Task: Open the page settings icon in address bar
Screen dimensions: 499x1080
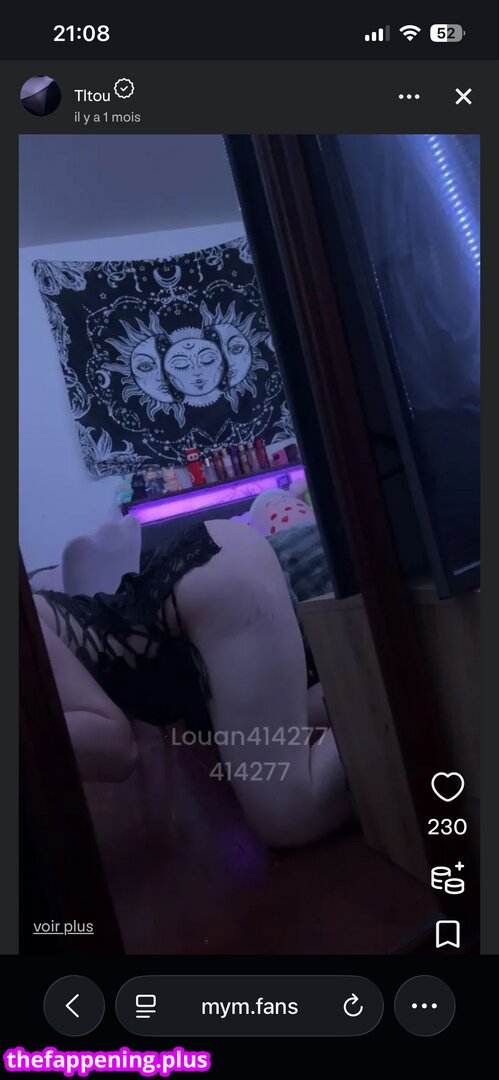Action: click(145, 1007)
